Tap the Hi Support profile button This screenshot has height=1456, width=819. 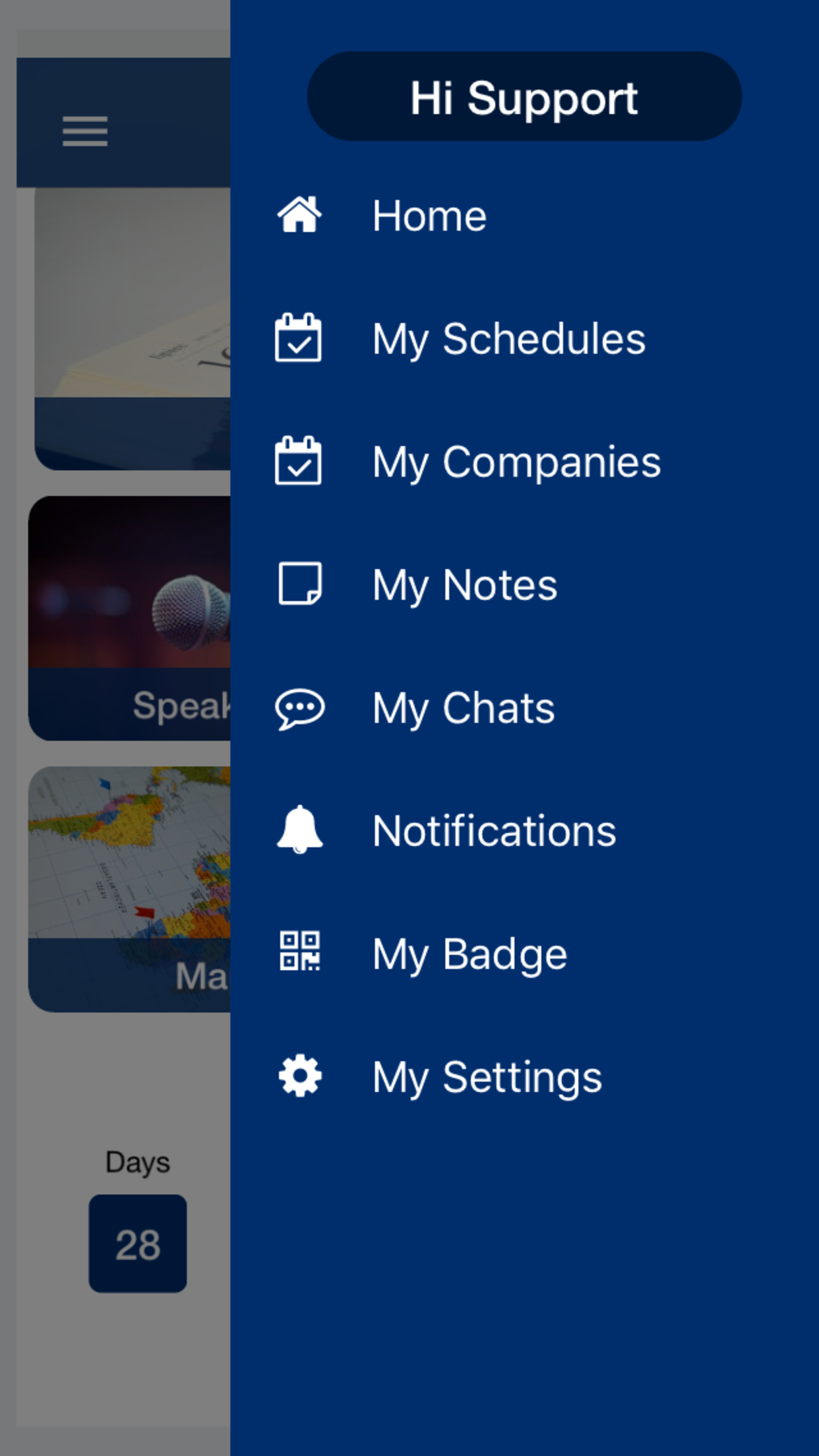point(524,97)
